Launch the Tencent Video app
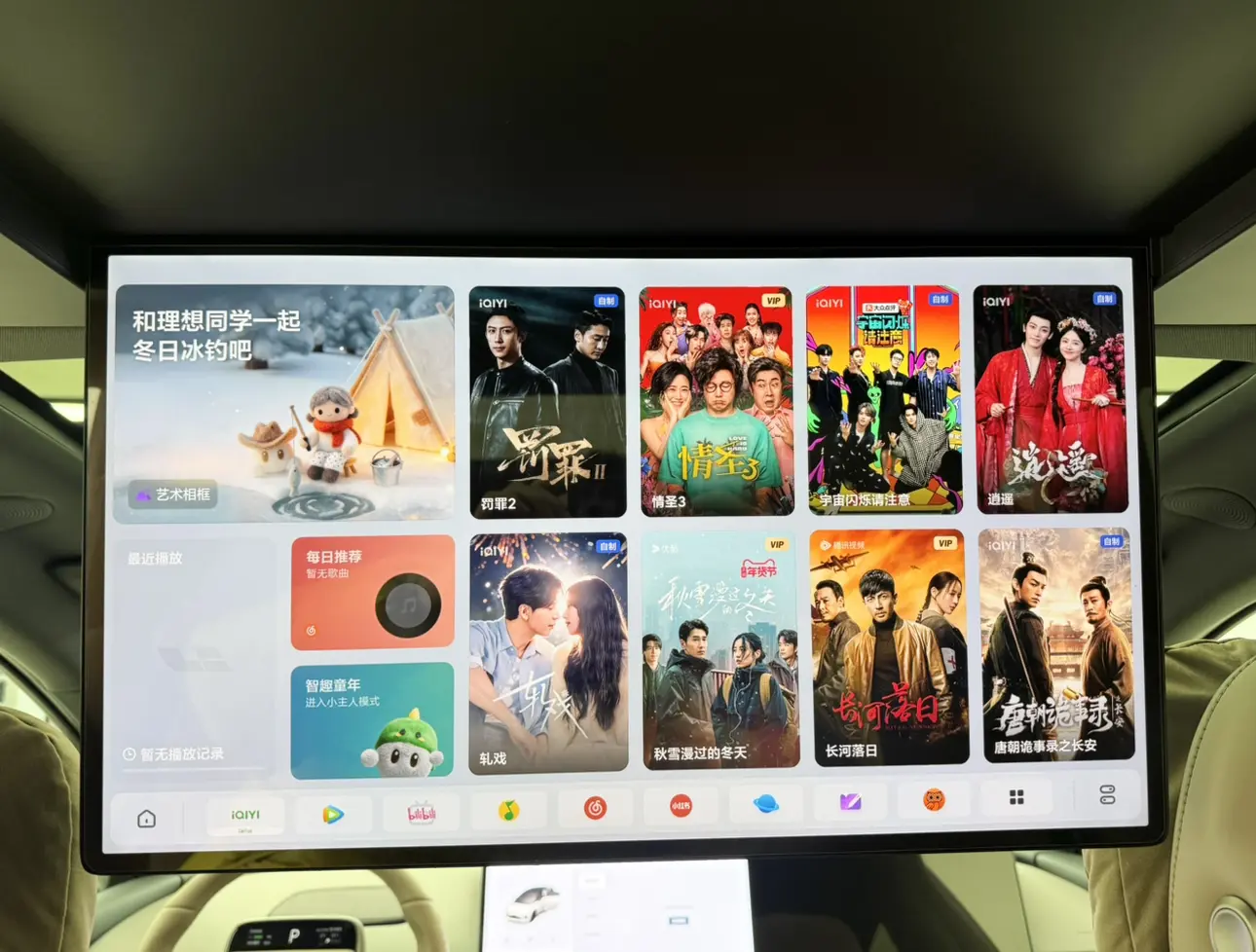The width and height of the screenshot is (1256, 952). [x=332, y=814]
